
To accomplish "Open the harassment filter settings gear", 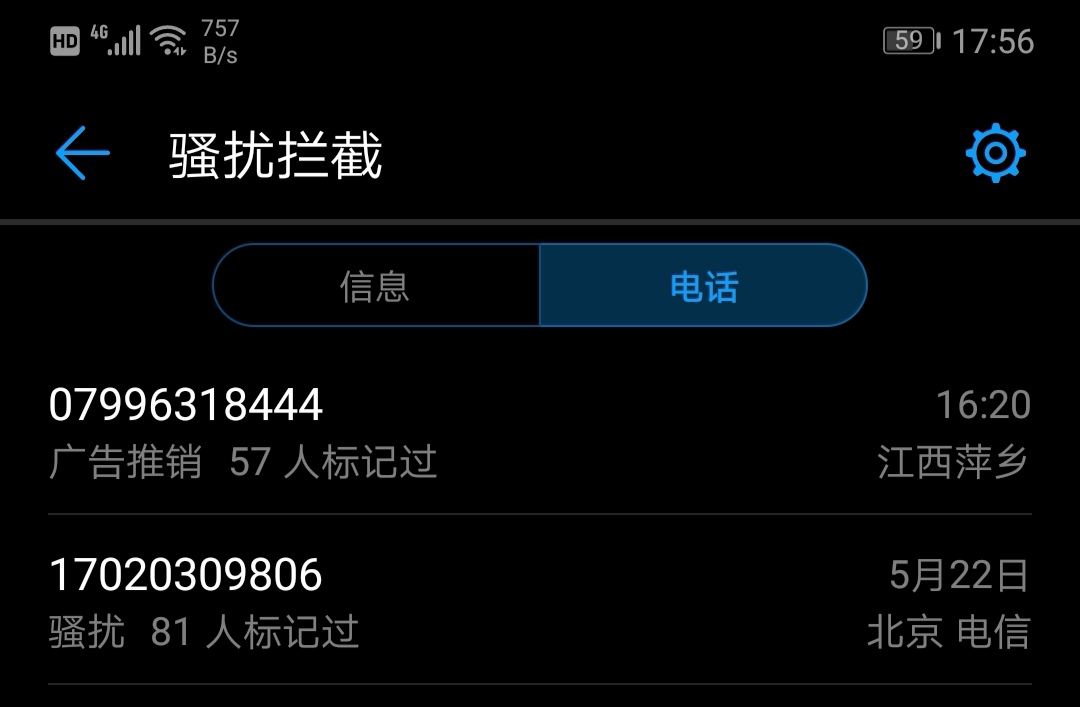I will pyautogui.click(x=995, y=154).
